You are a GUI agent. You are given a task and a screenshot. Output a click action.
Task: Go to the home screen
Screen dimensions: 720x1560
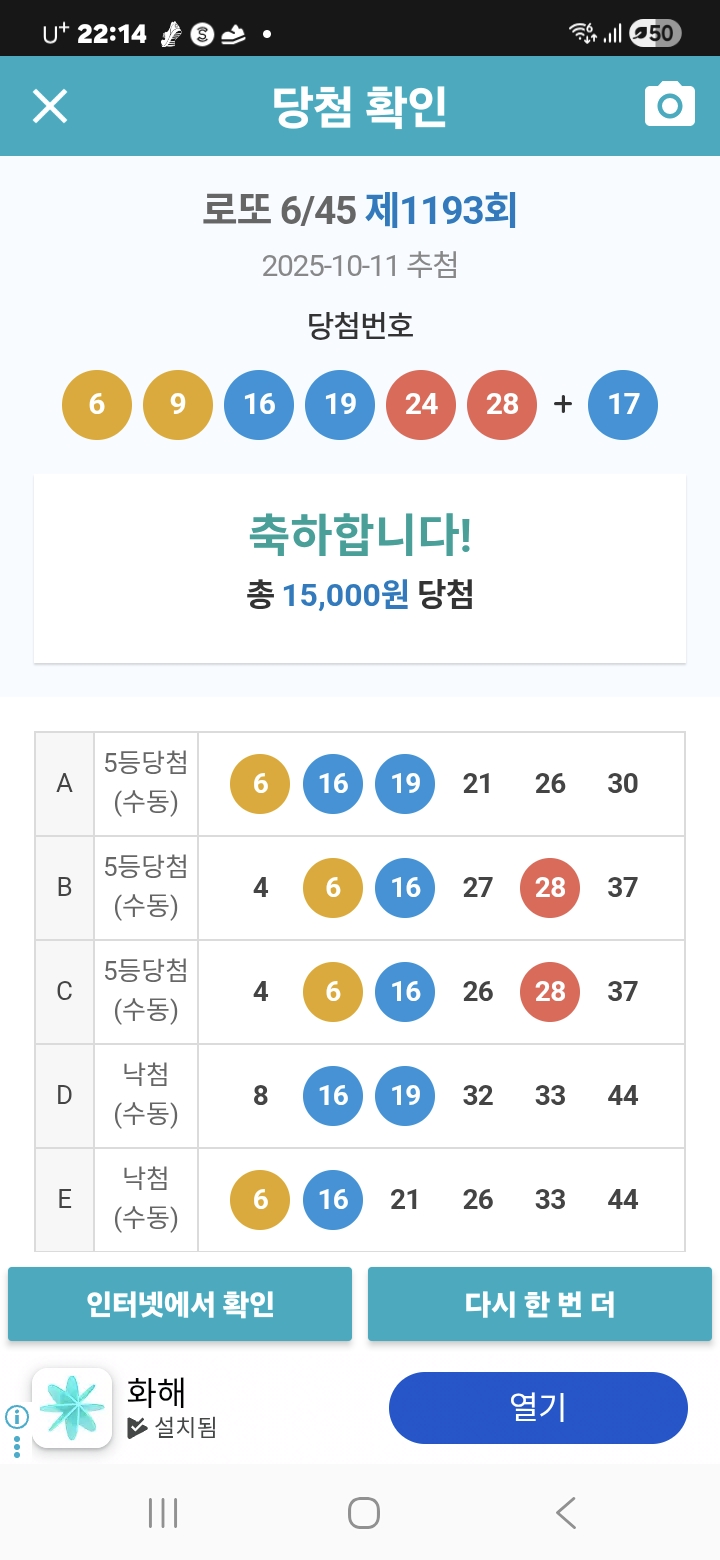363,1512
